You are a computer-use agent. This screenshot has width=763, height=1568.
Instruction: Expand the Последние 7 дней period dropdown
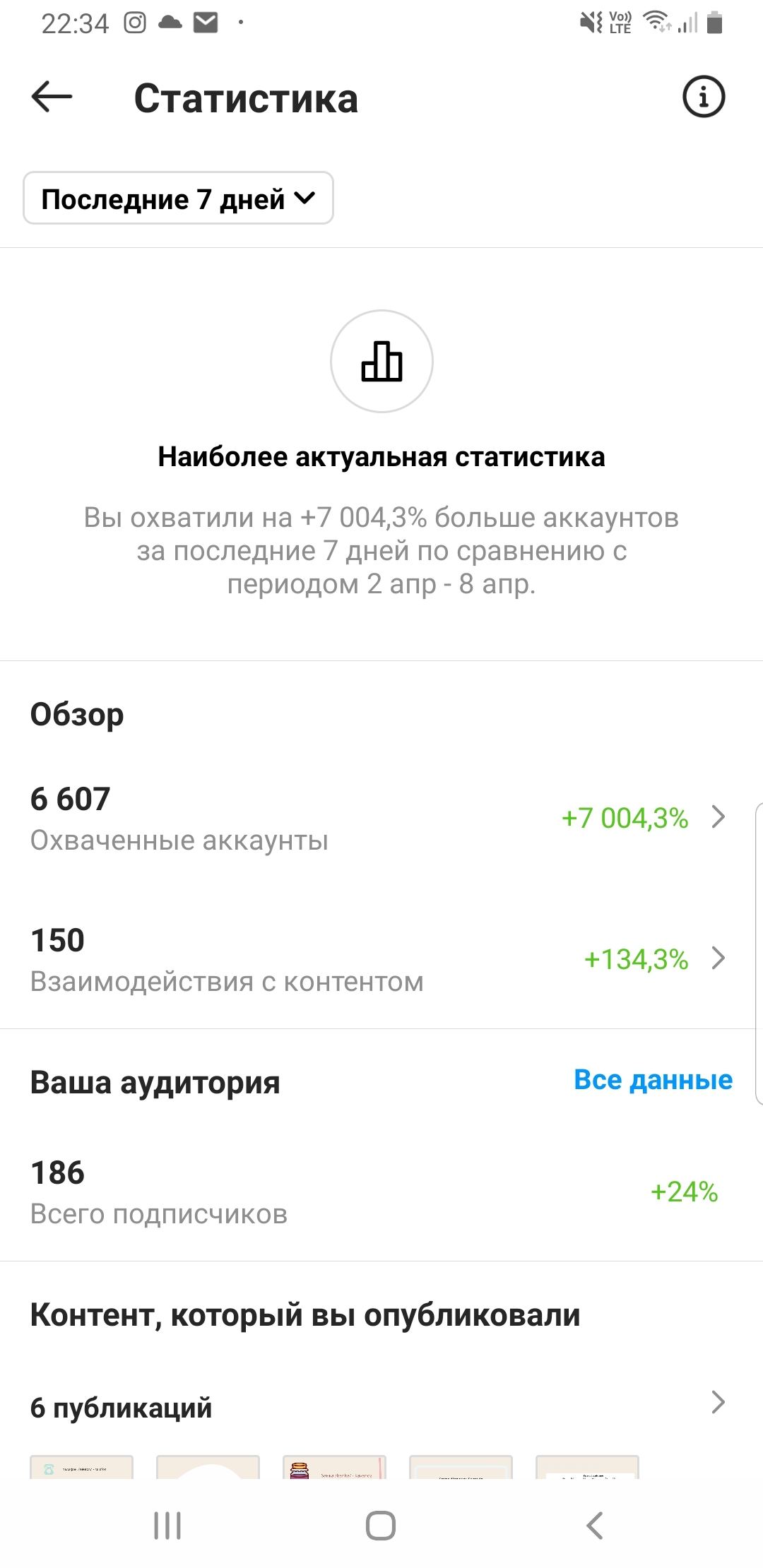tap(178, 198)
